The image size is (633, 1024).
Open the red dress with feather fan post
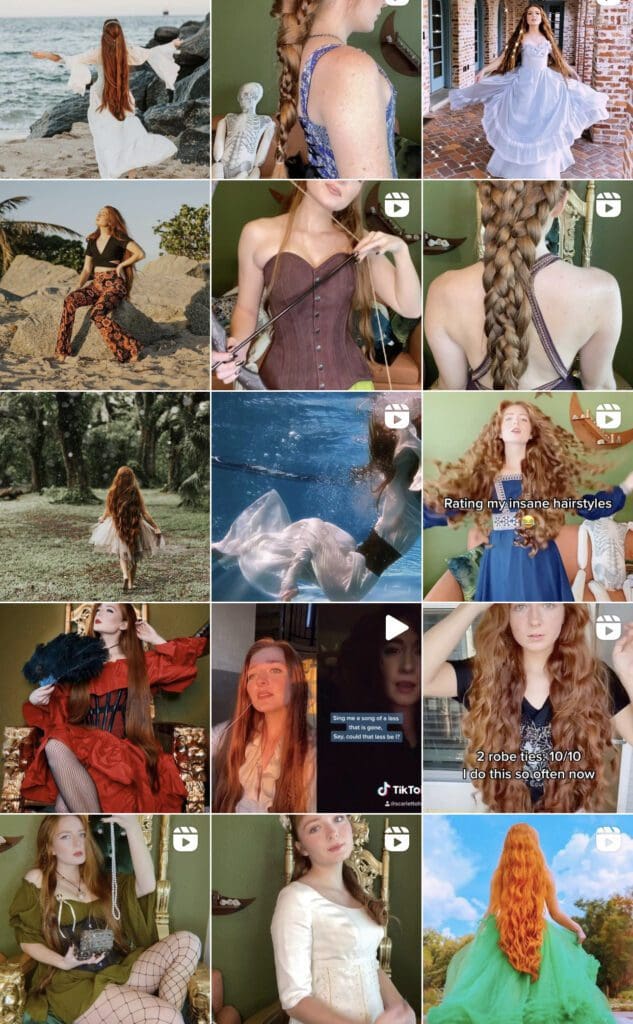click(105, 708)
